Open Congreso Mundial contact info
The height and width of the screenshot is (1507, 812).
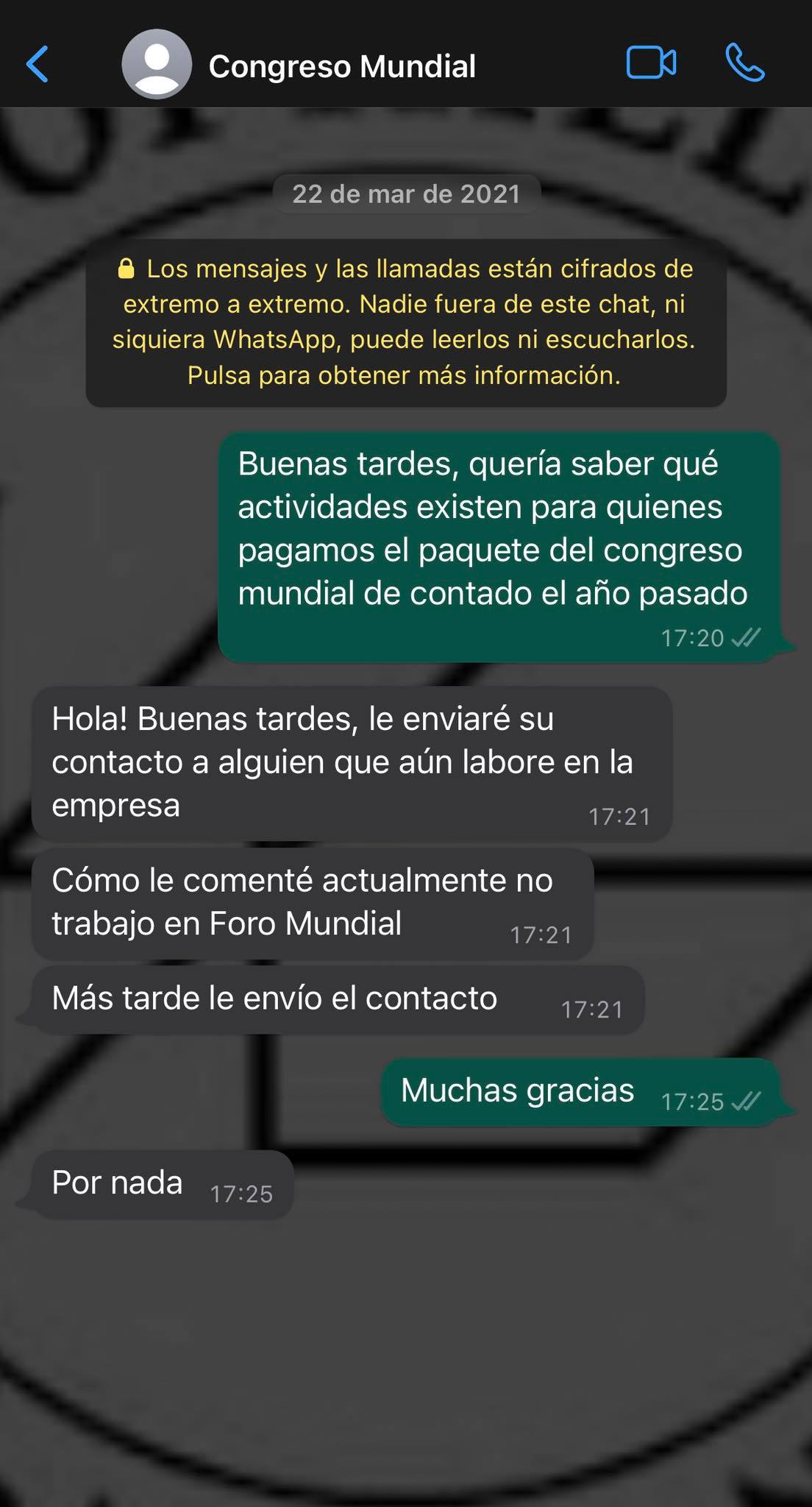(x=342, y=66)
